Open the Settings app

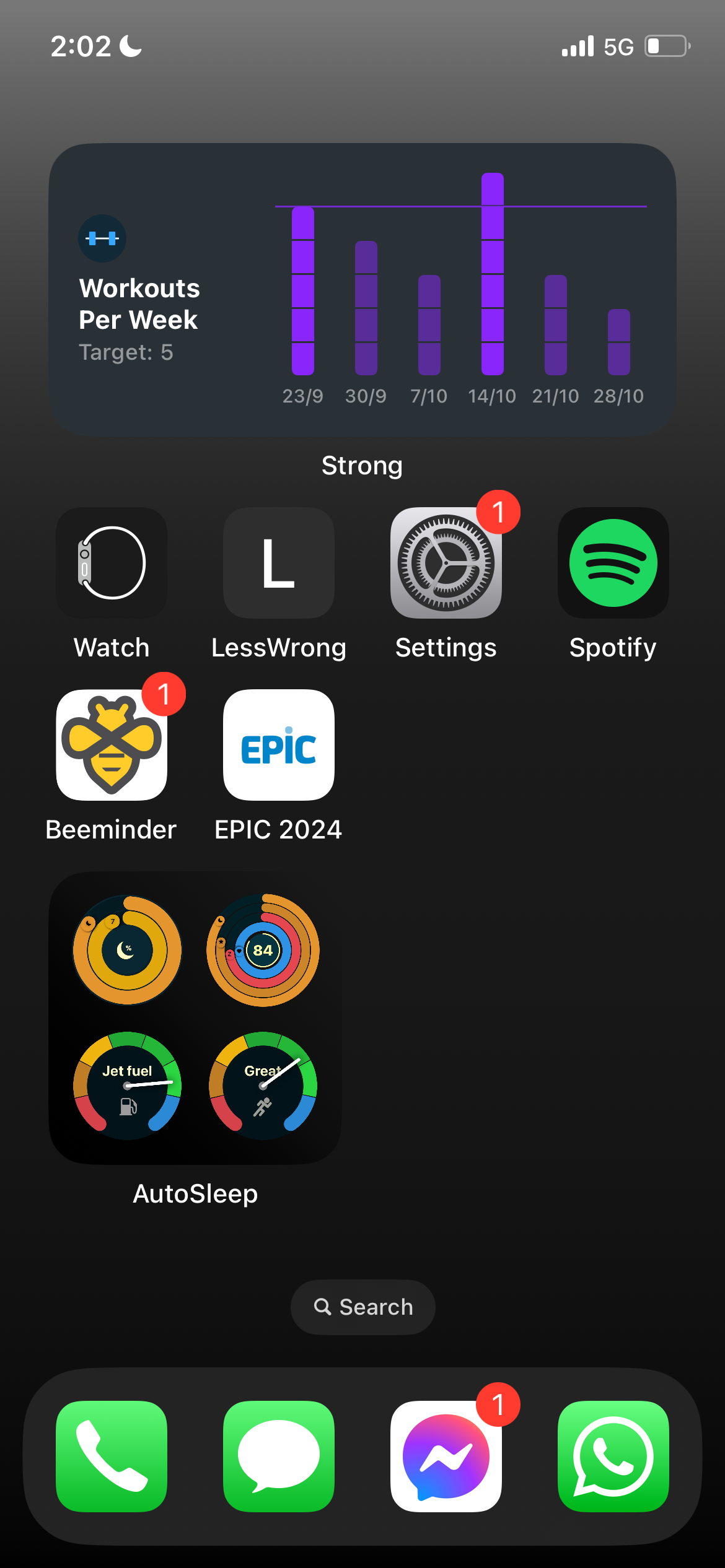click(446, 563)
